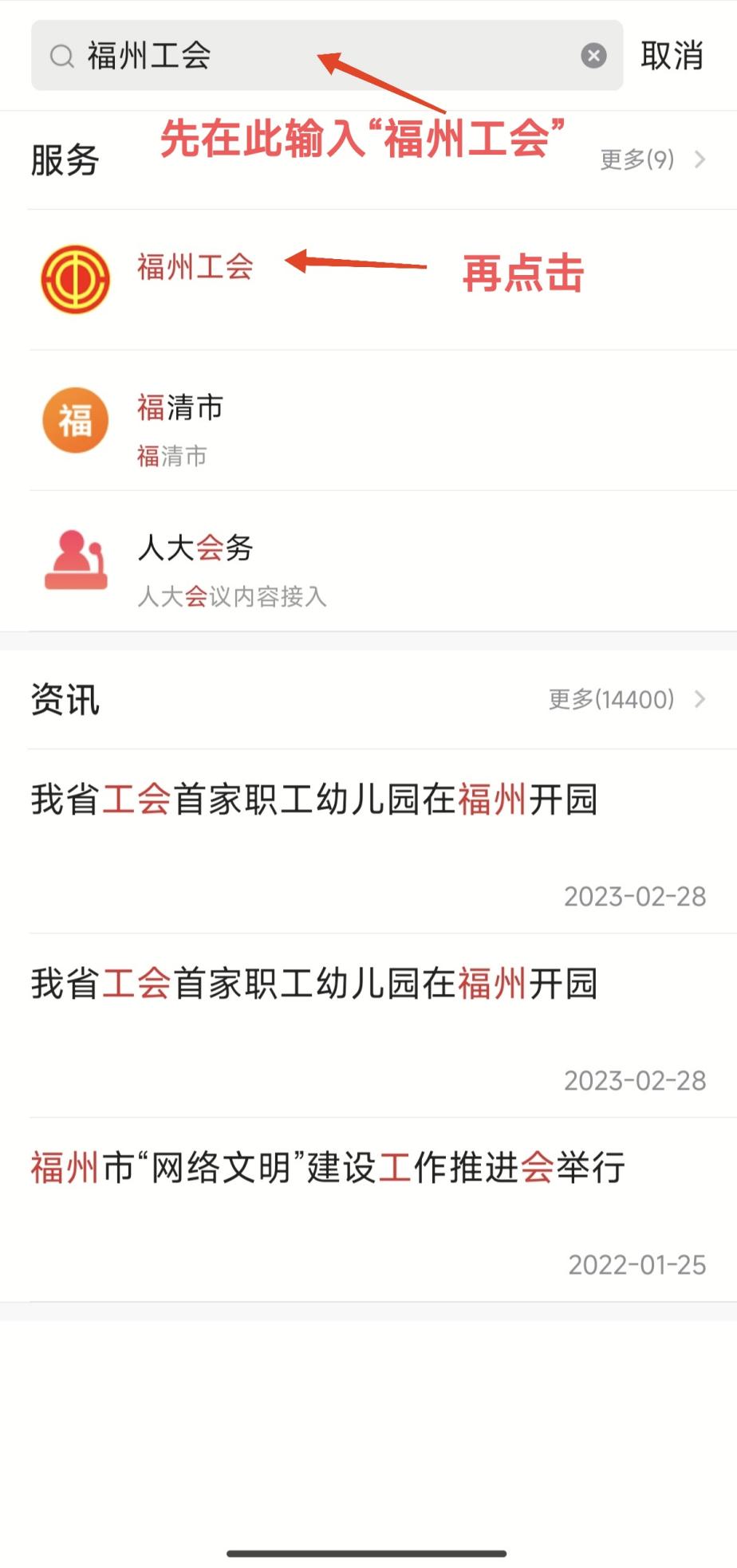
Task: Clear the search text with the X icon
Action: pos(593,56)
